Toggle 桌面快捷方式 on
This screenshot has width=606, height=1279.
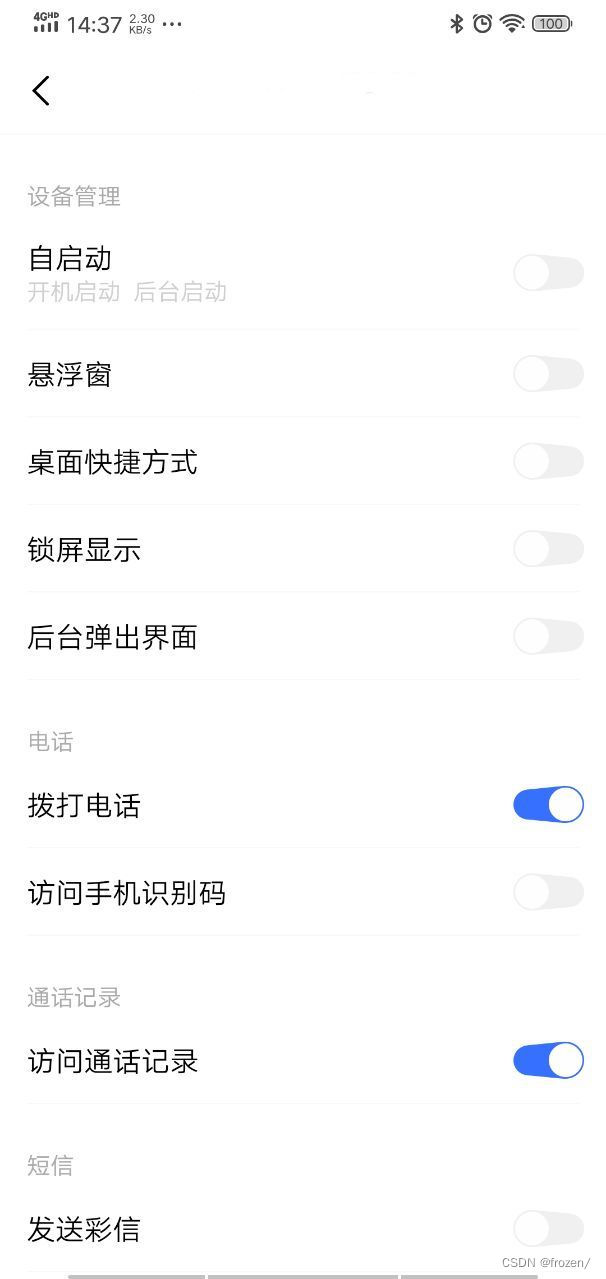pos(548,462)
